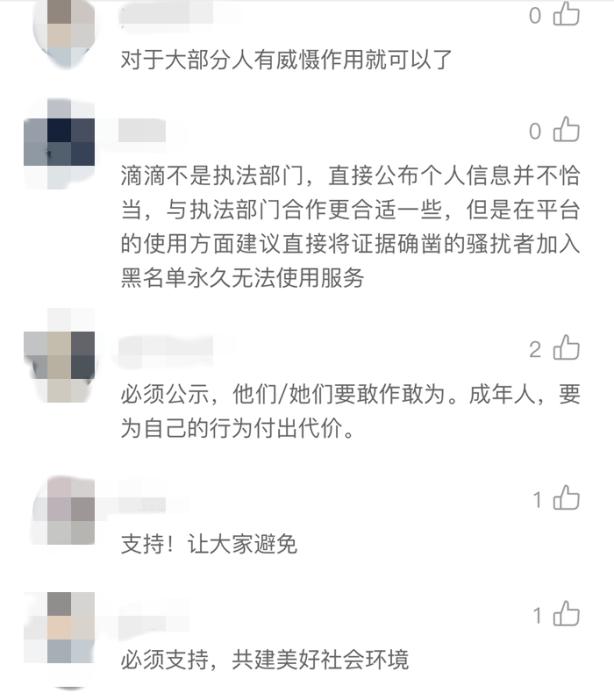The height and width of the screenshot is (700, 614).
Task: Like the comment 支持！让大家避免
Action: click(x=566, y=497)
